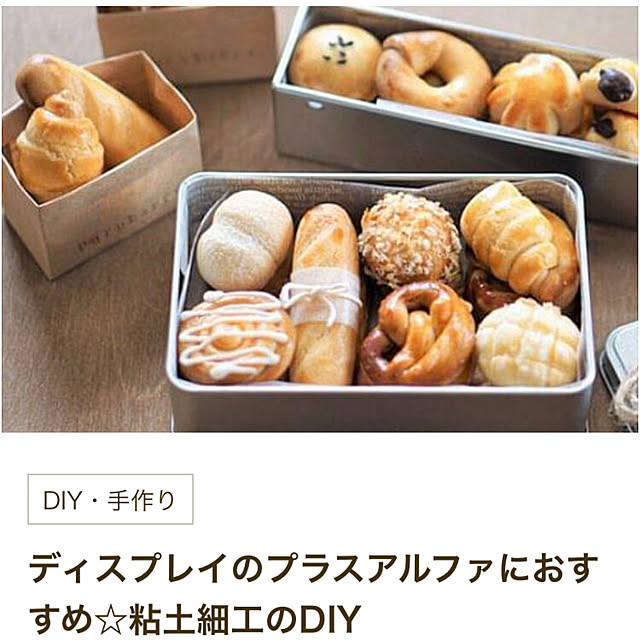Open the clay bread craft article image
Screen dimensions: 640x640
tap(320, 220)
